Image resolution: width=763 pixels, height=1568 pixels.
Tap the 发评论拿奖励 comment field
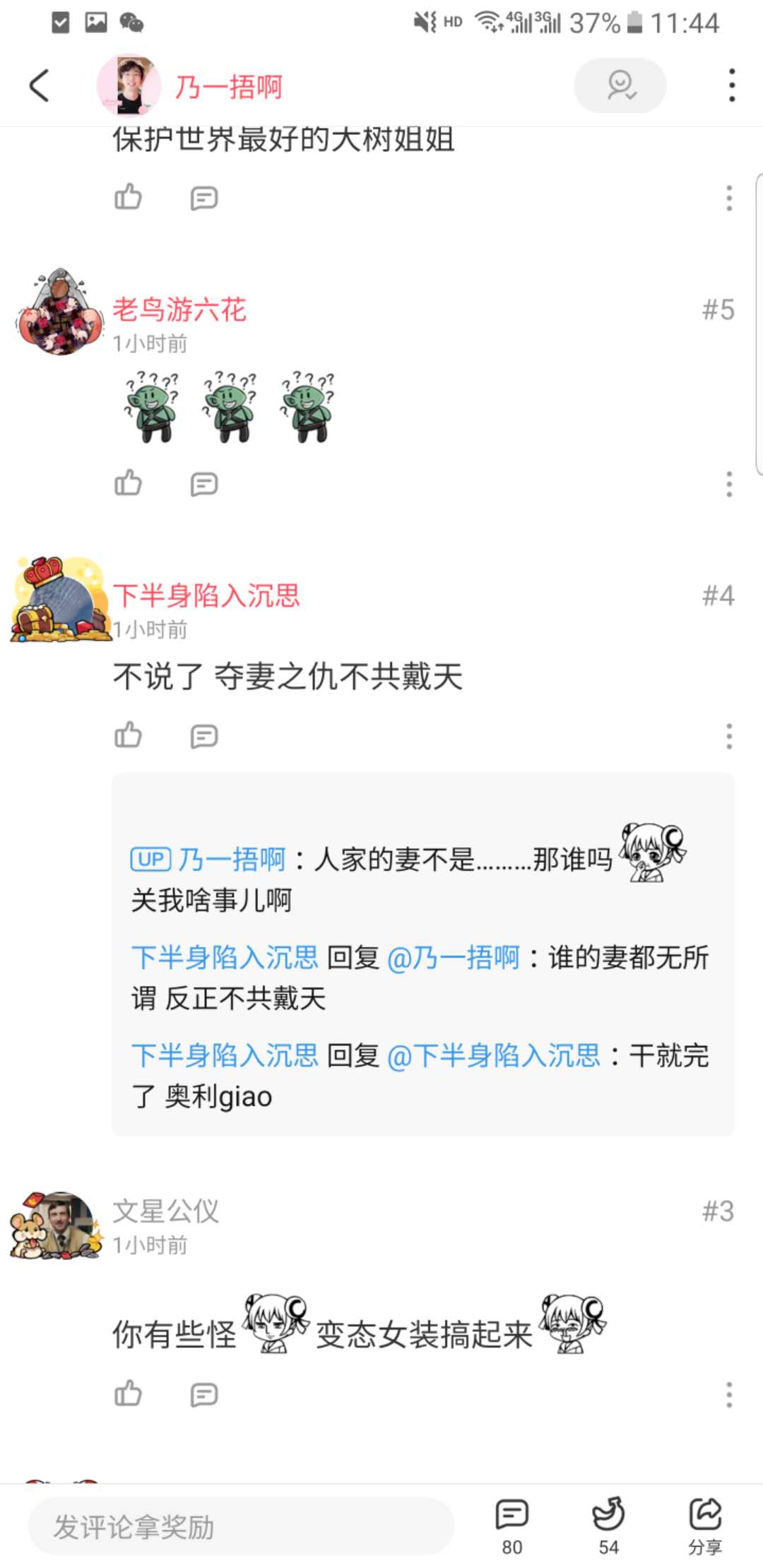240,1526
